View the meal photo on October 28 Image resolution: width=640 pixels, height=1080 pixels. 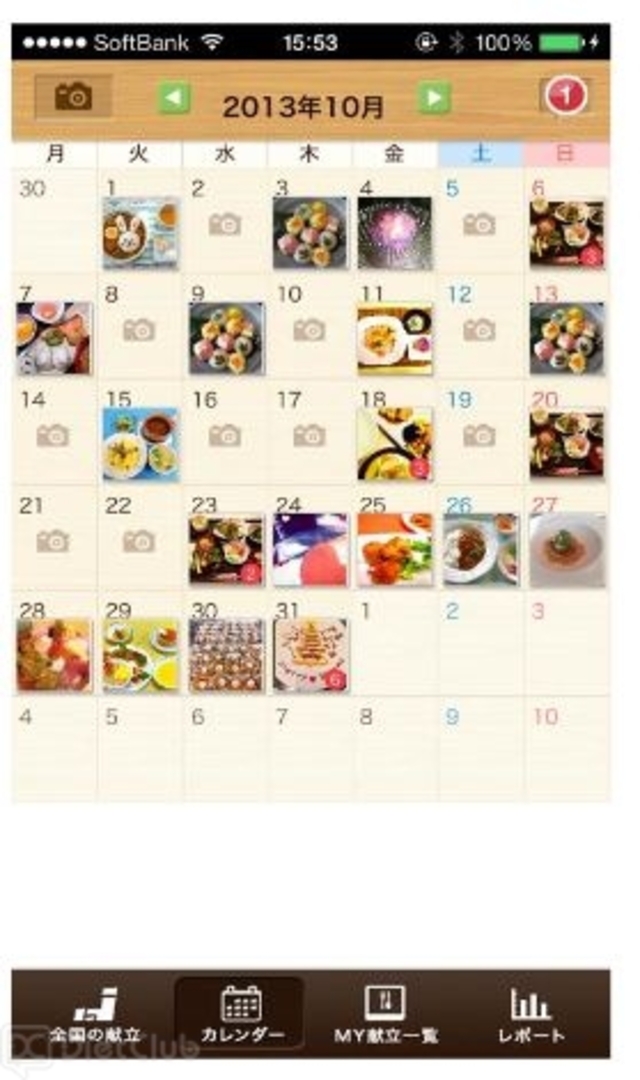(54, 655)
